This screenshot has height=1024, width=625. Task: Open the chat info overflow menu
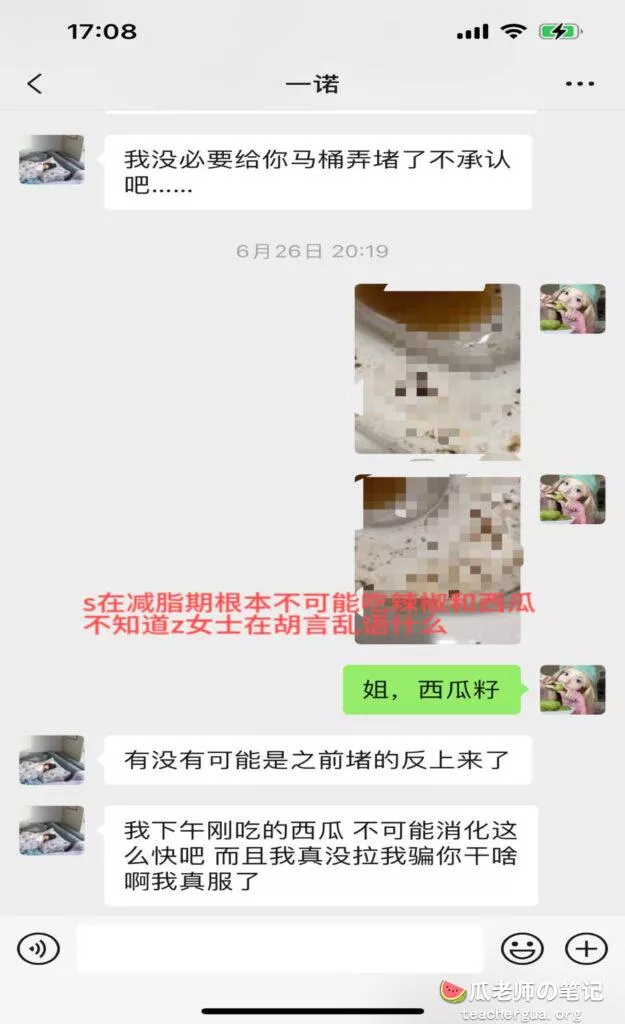(579, 84)
